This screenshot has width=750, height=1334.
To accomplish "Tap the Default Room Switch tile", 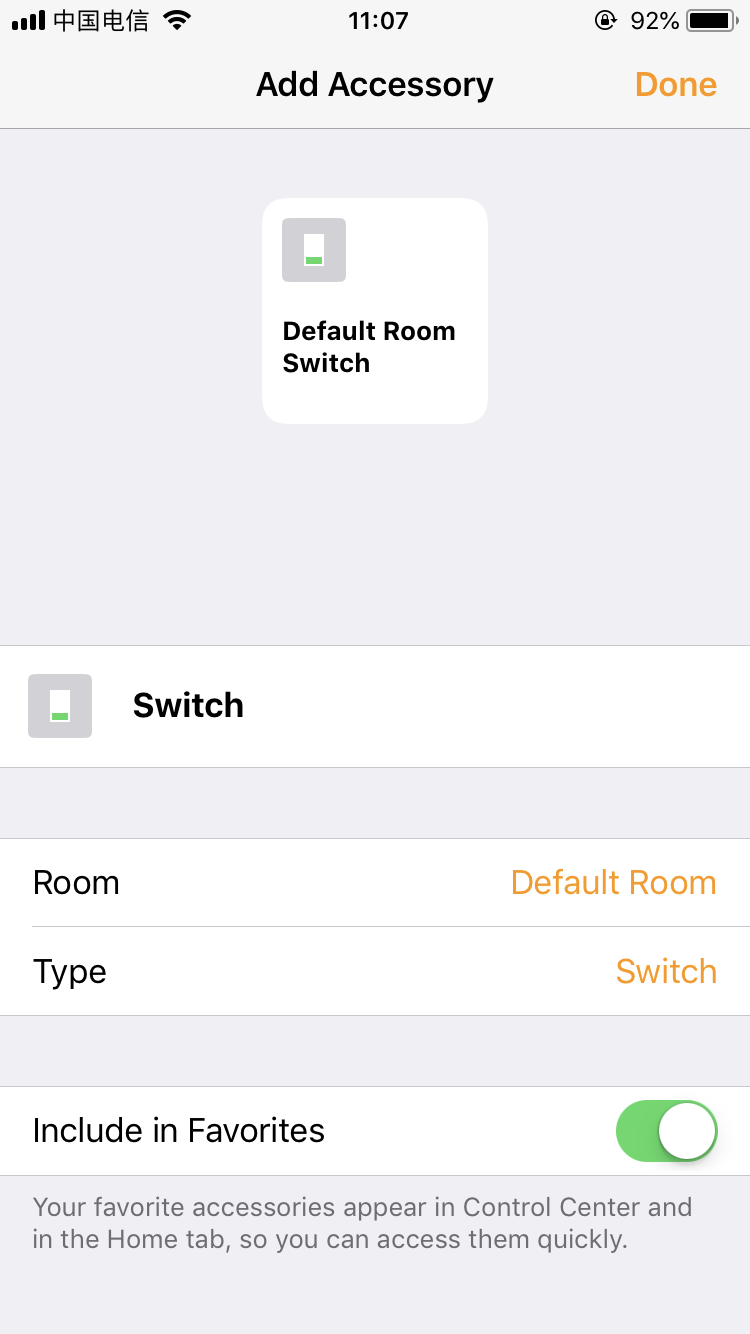I will 375,311.
